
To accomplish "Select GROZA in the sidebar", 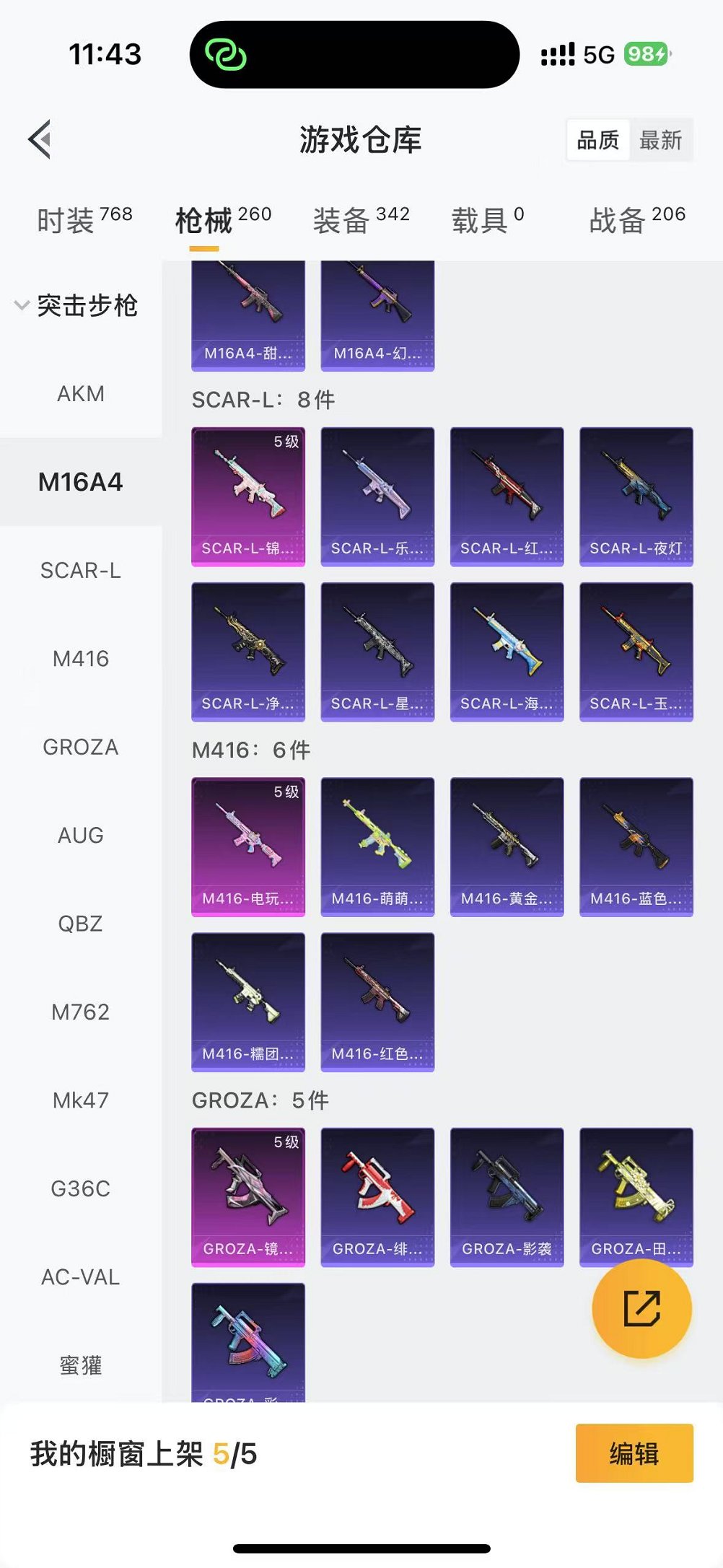I will click(81, 747).
